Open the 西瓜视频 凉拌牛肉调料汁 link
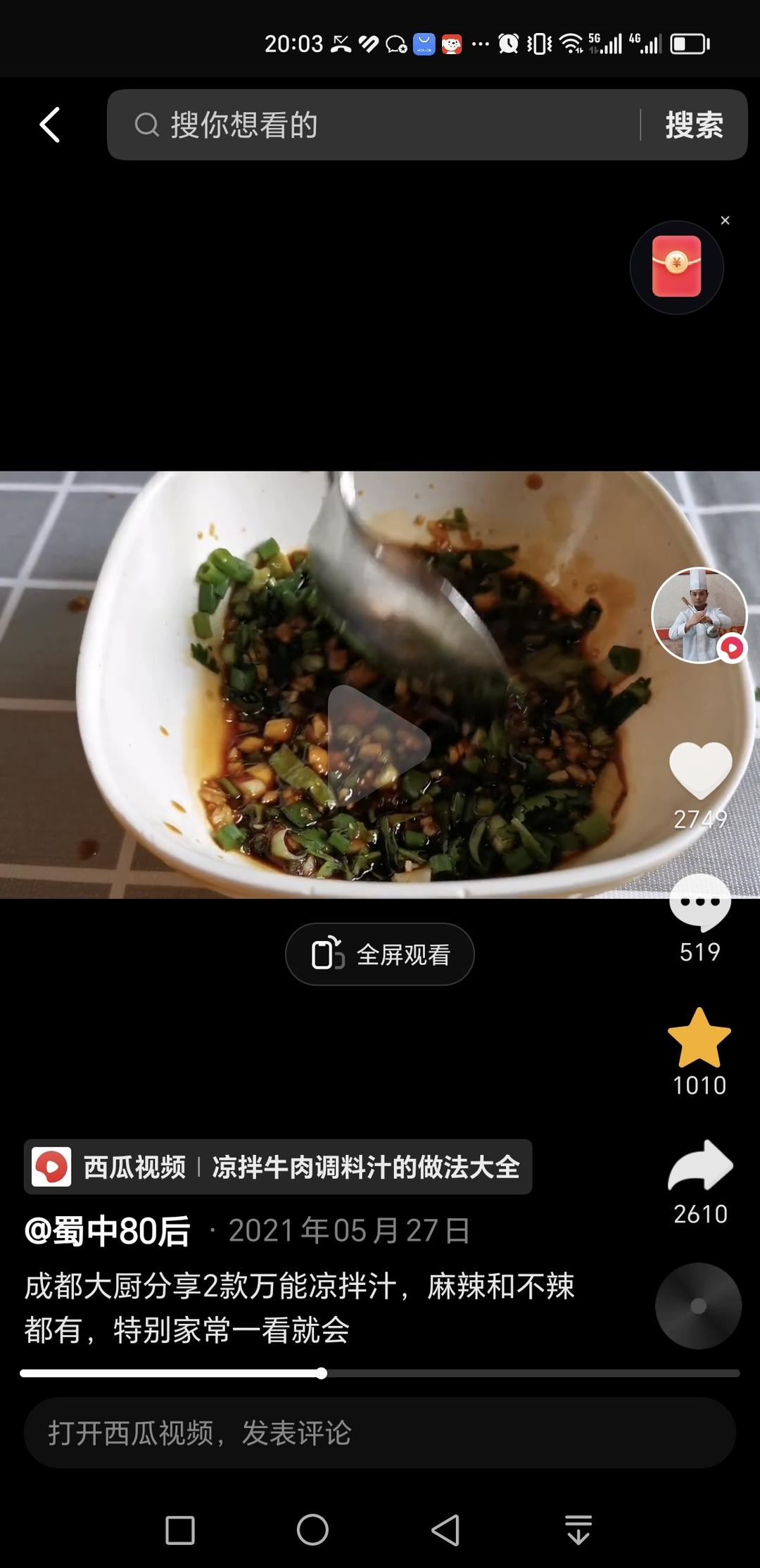760x1568 pixels. coord(278,1167)
